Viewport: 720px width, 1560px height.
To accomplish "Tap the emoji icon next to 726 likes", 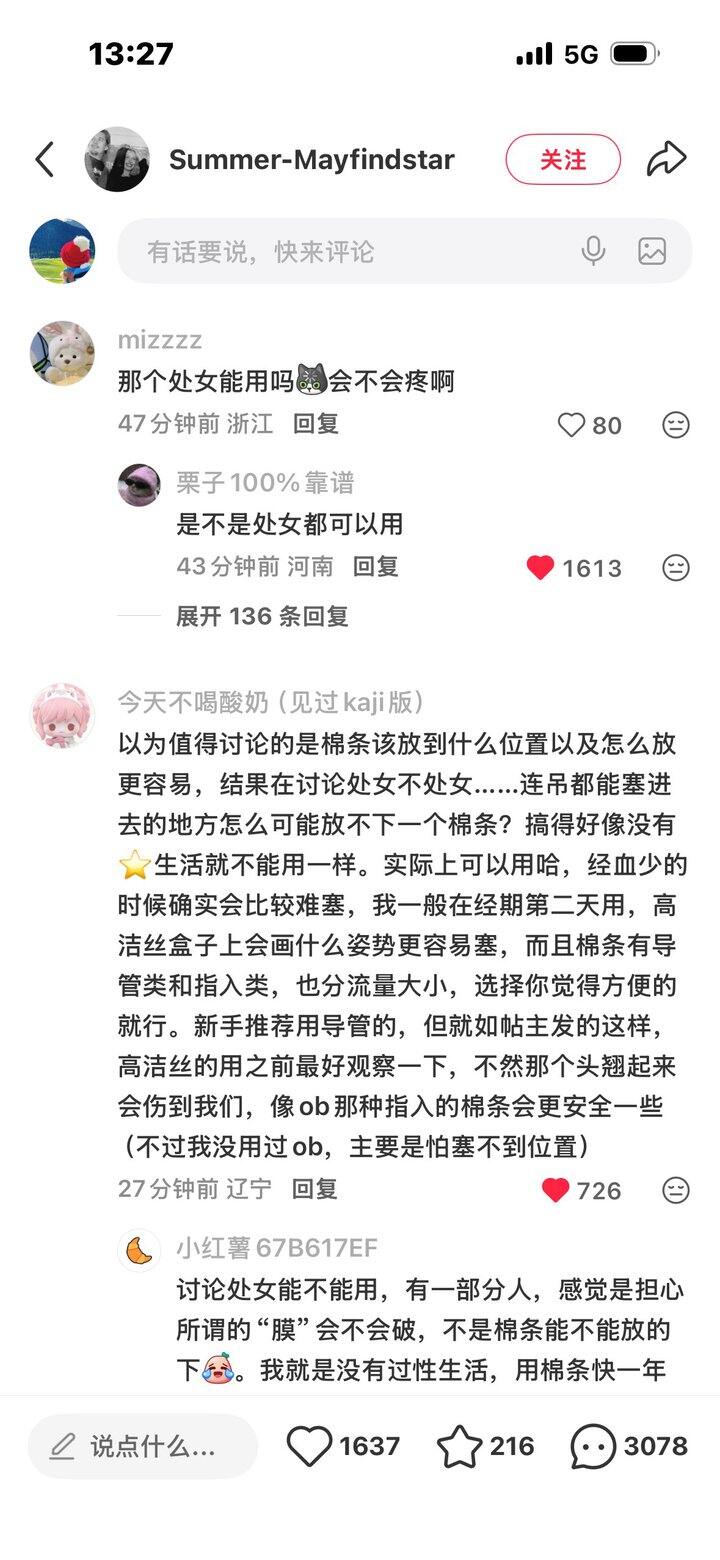I will pos(676,1189).
